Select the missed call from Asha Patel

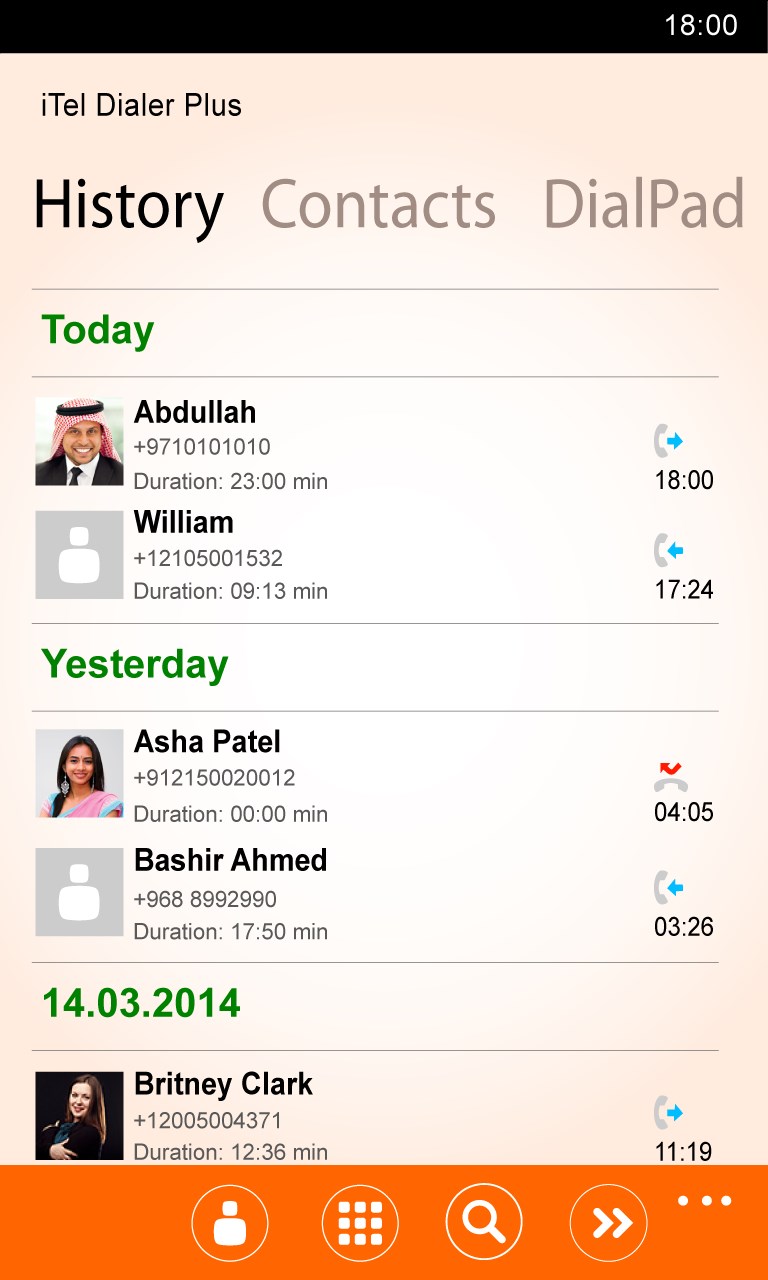pos(375,776)
